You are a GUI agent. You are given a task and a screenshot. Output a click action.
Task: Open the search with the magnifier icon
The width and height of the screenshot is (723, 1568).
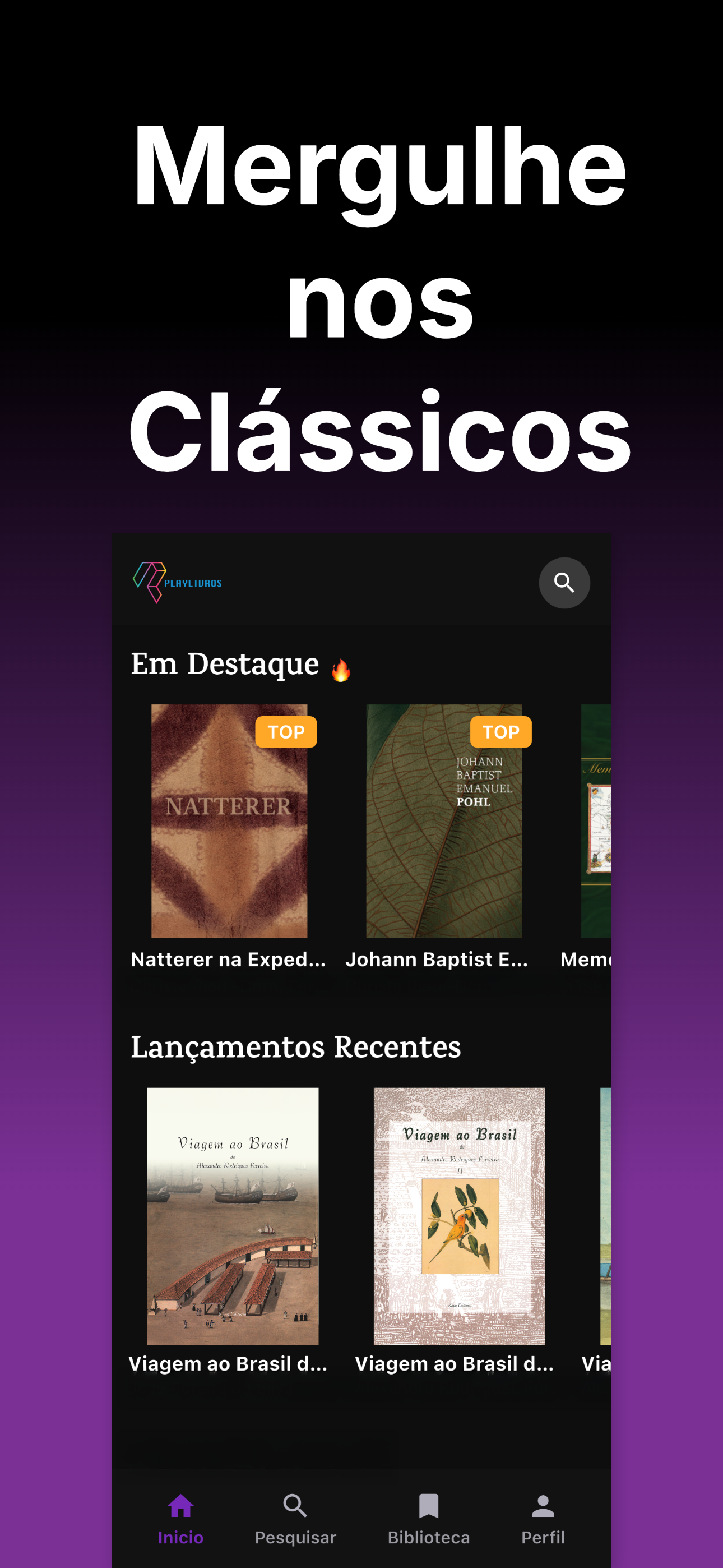pos(565,583)
